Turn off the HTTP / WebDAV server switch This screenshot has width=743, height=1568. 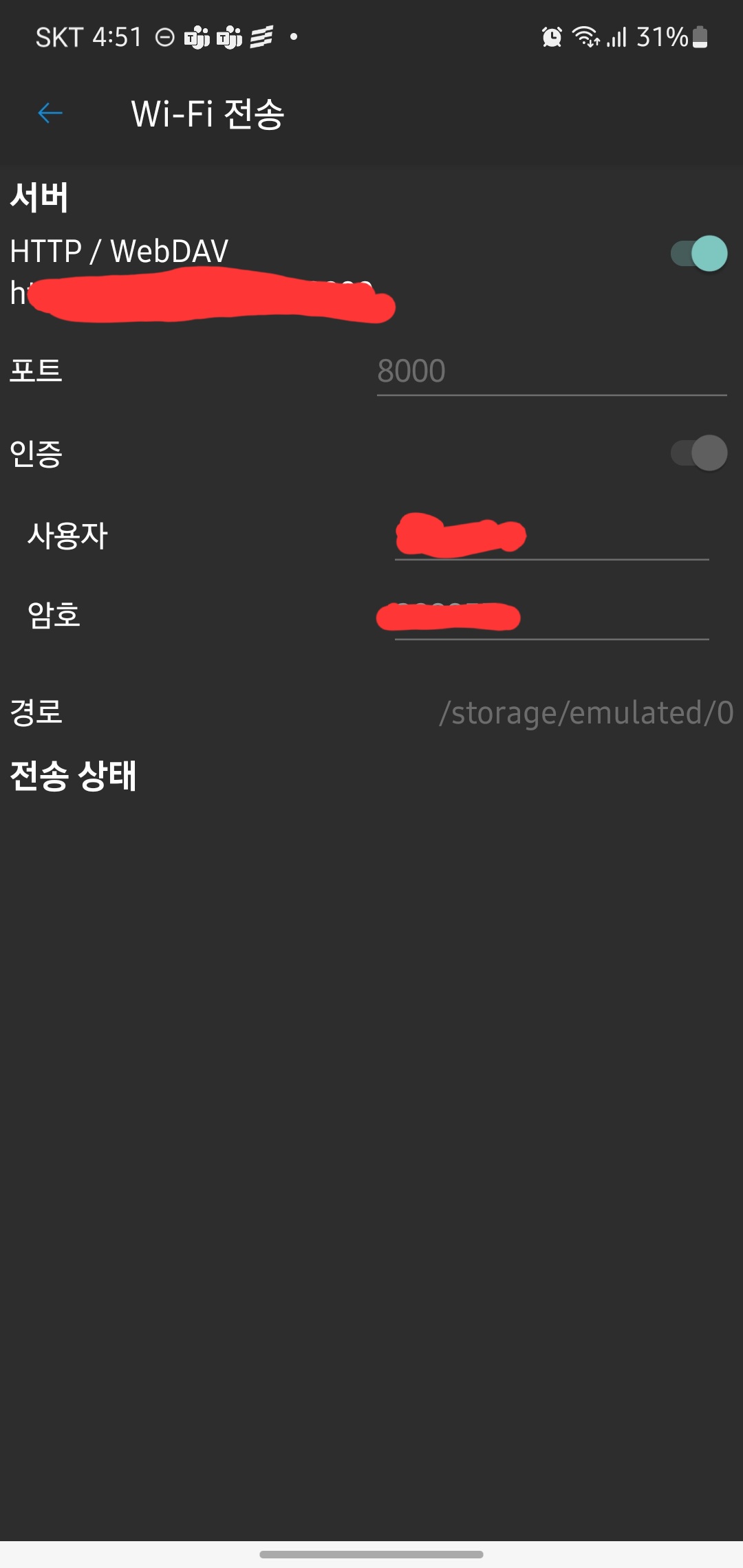pyautogui.click(x=699, y=254)
